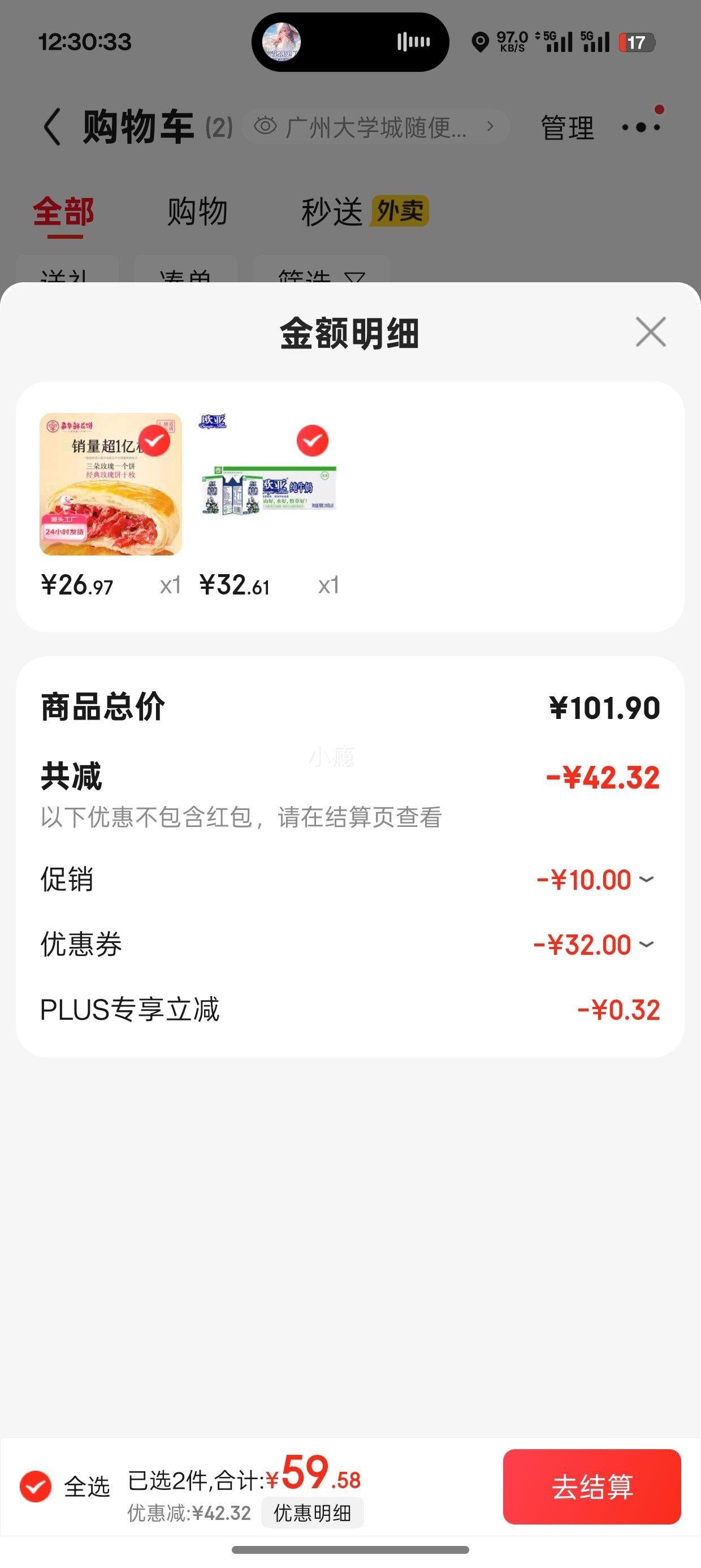Open the three-dot overflow menu
The image size is (701, 1568).
pyautogui.click(x=639, y=128)
